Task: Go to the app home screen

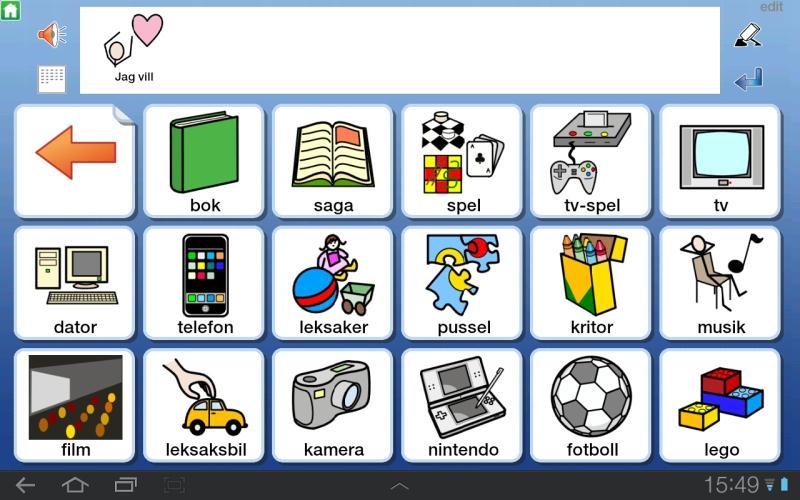Action: [x=11, y=11]
